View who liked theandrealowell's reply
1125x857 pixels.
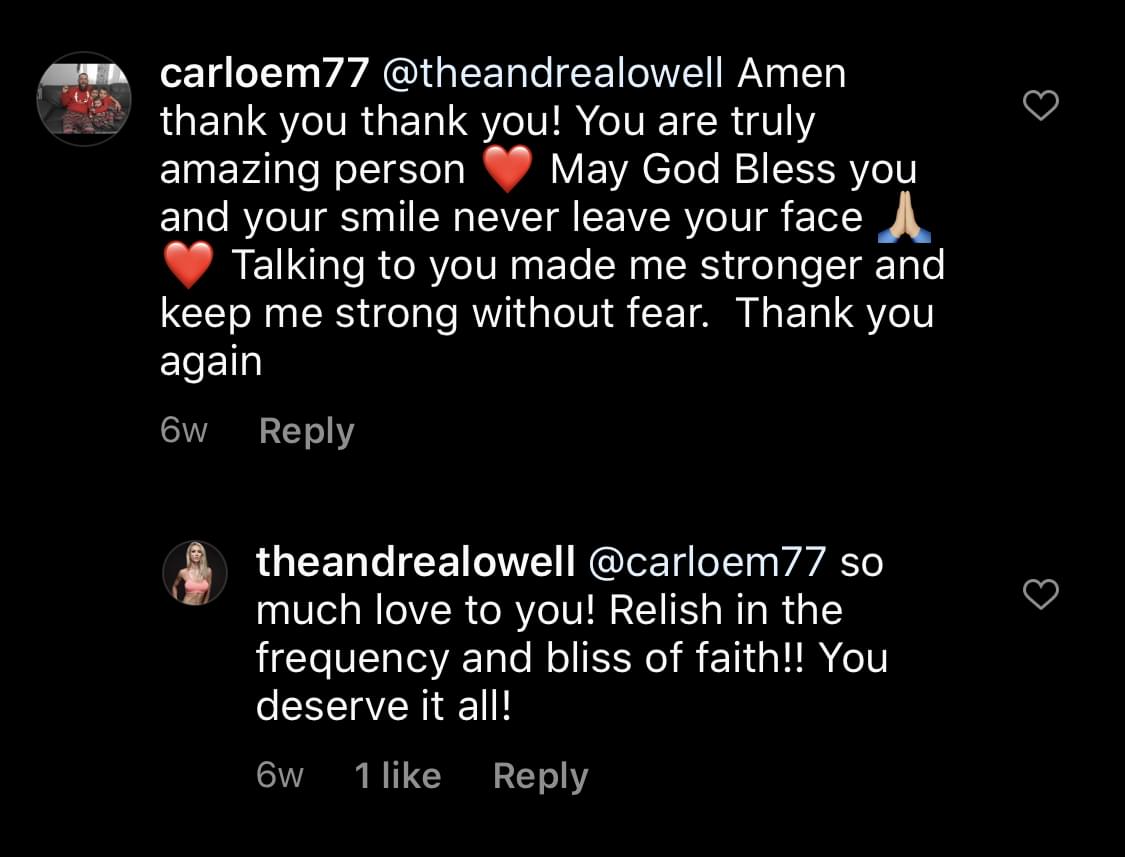pos(397,776)
